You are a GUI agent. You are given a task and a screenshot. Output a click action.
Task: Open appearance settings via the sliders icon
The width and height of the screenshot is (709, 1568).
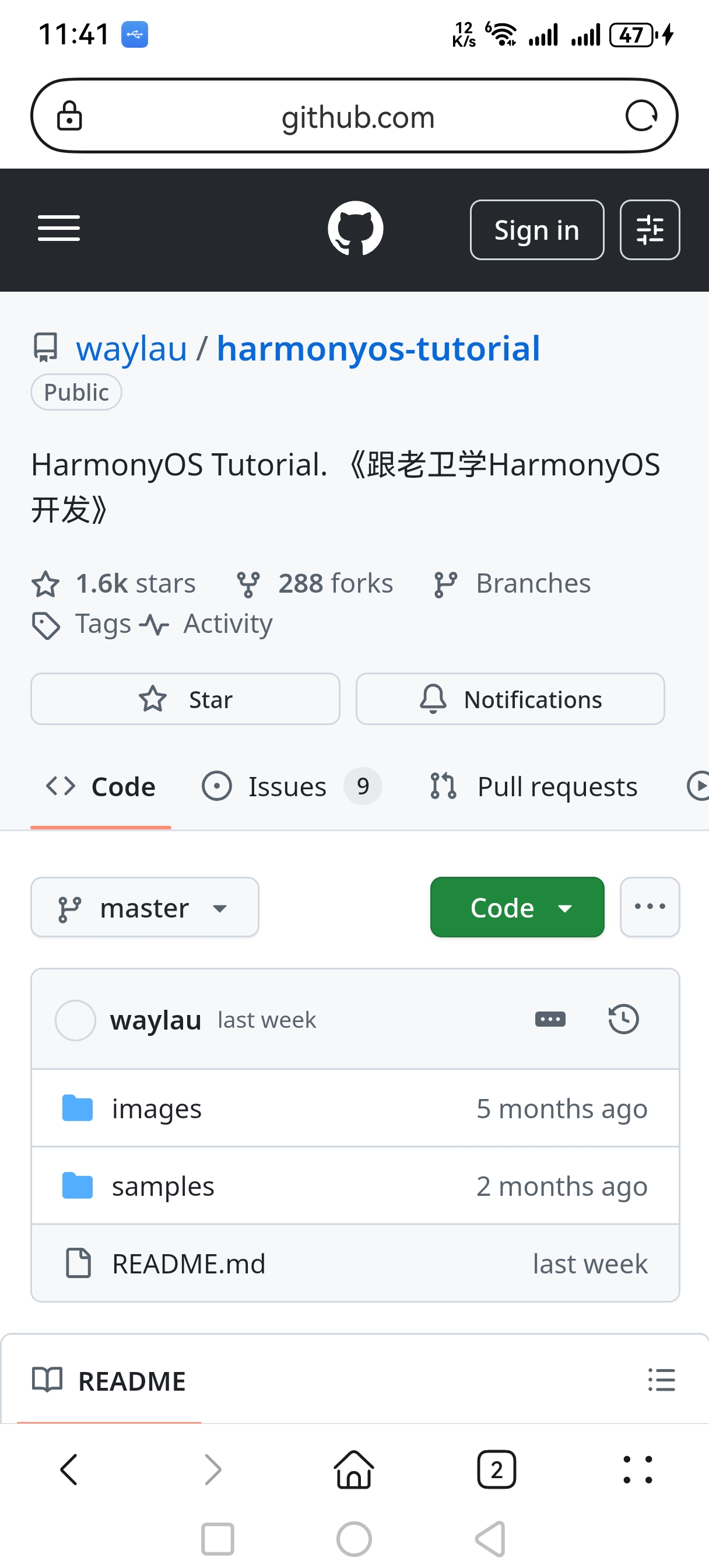click(650, 229)
